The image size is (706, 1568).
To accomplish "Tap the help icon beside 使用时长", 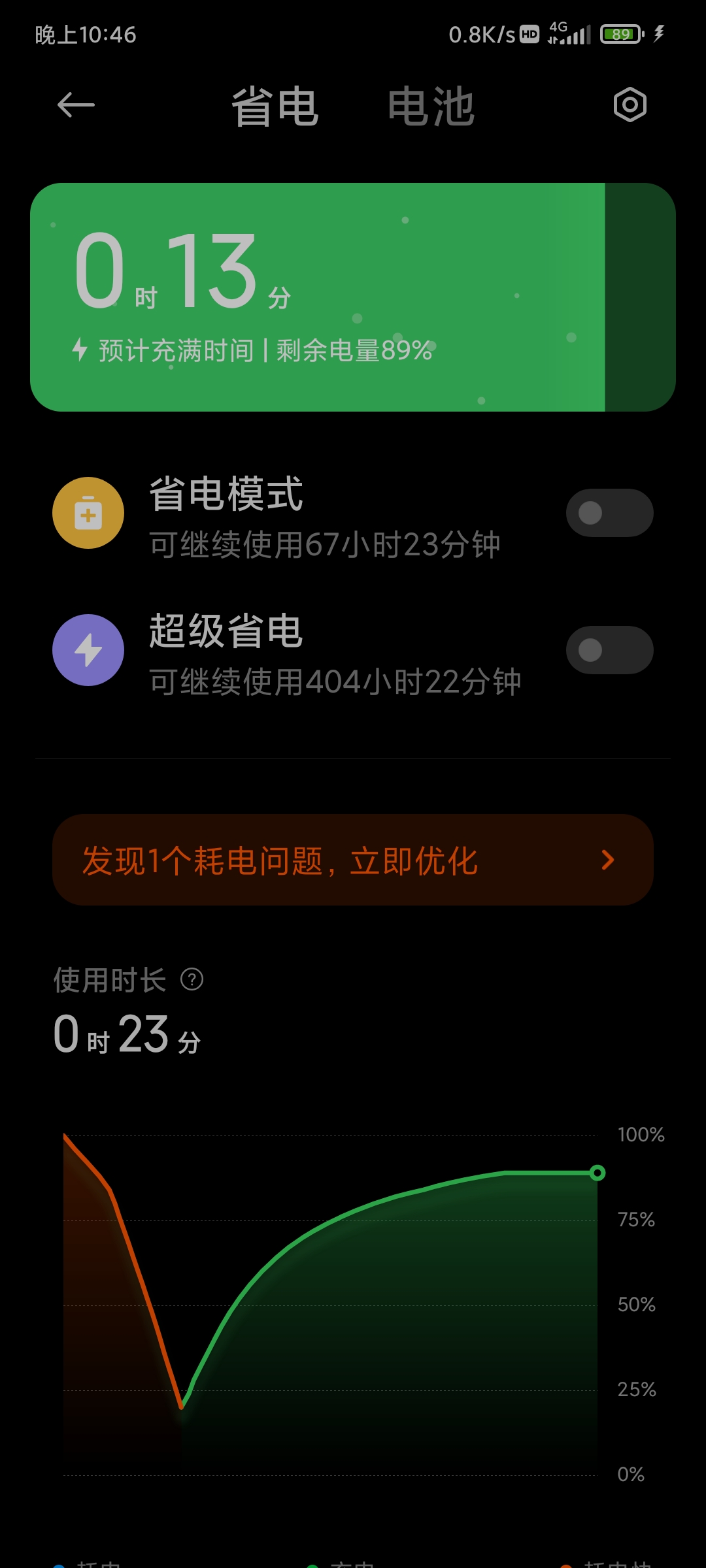I will coord(192,979).
